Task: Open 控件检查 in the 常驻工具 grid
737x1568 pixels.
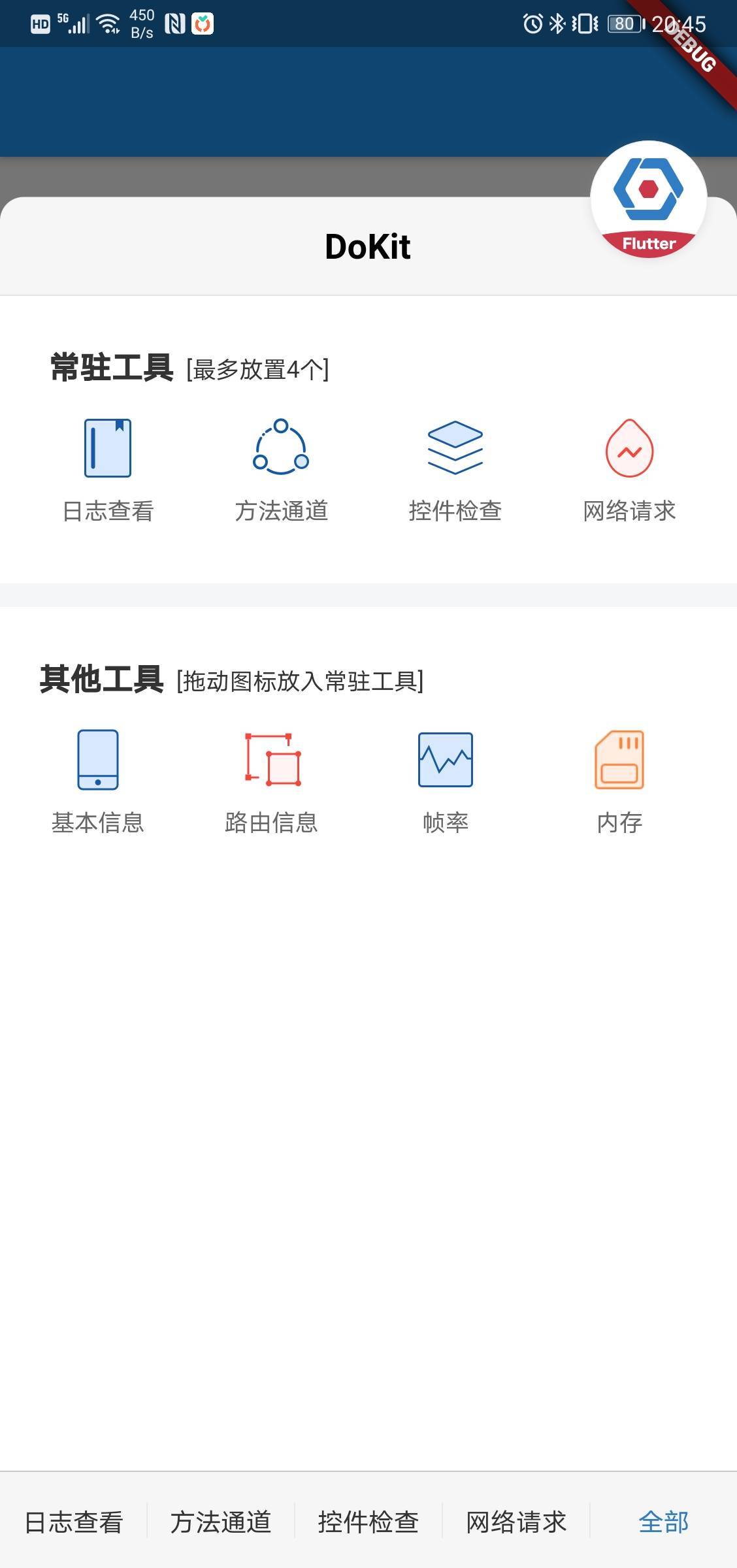Action: [455, 470]
